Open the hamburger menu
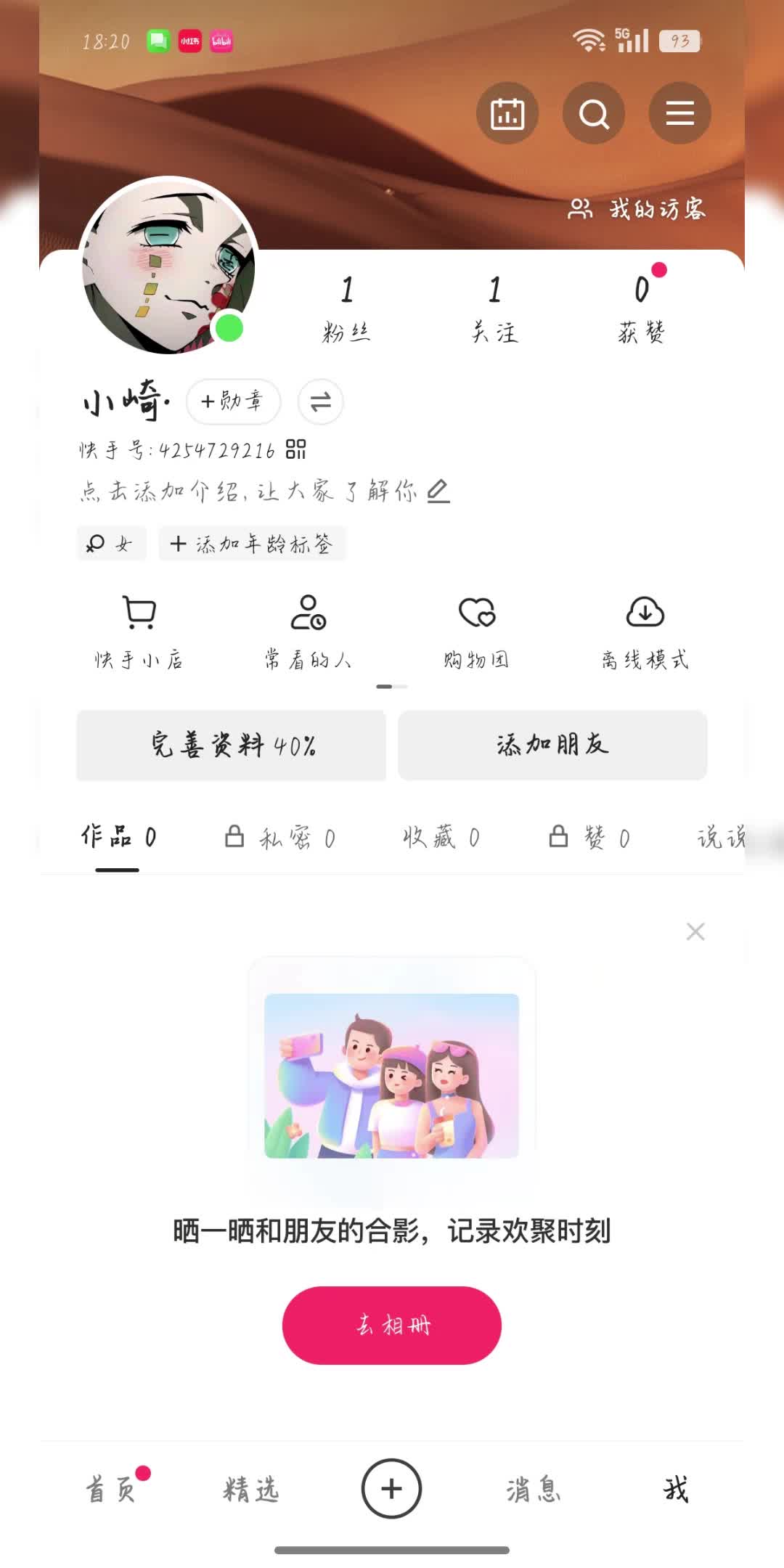This screenshot has height=1568, width=784. coord(679,113)
